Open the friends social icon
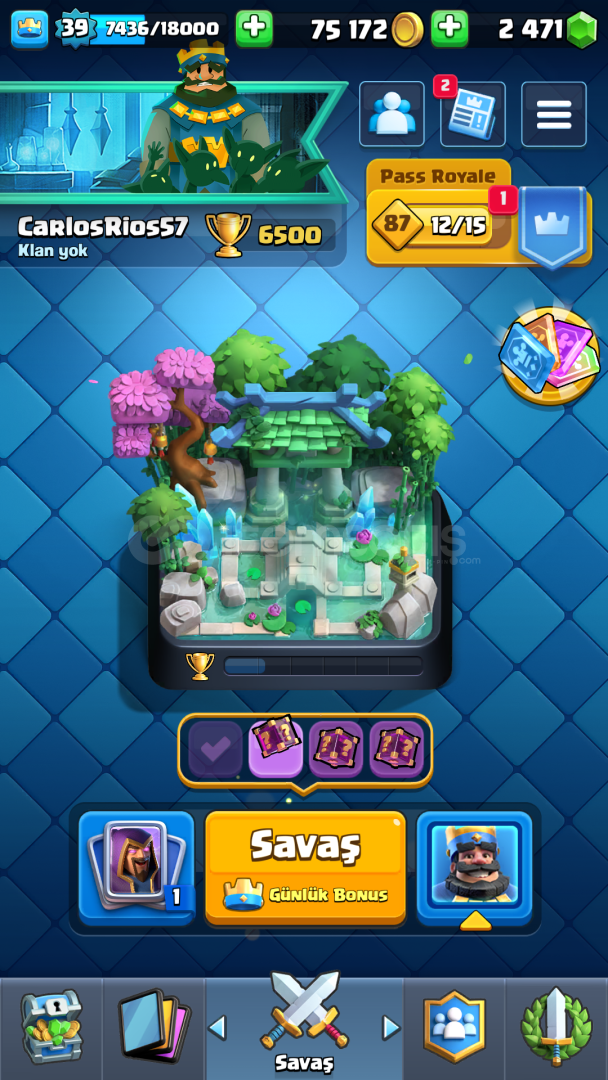Image resolution: width=608 pixels, height=1080 pixels. pyautogui.click(x=392, y=114)
